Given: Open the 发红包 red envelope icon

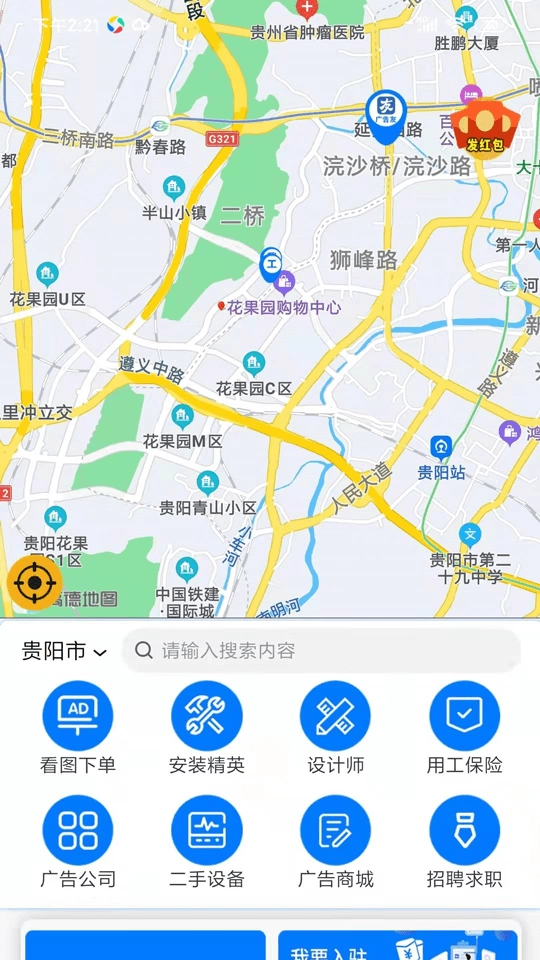Looking at the screenshot, I should click(486, 128).
